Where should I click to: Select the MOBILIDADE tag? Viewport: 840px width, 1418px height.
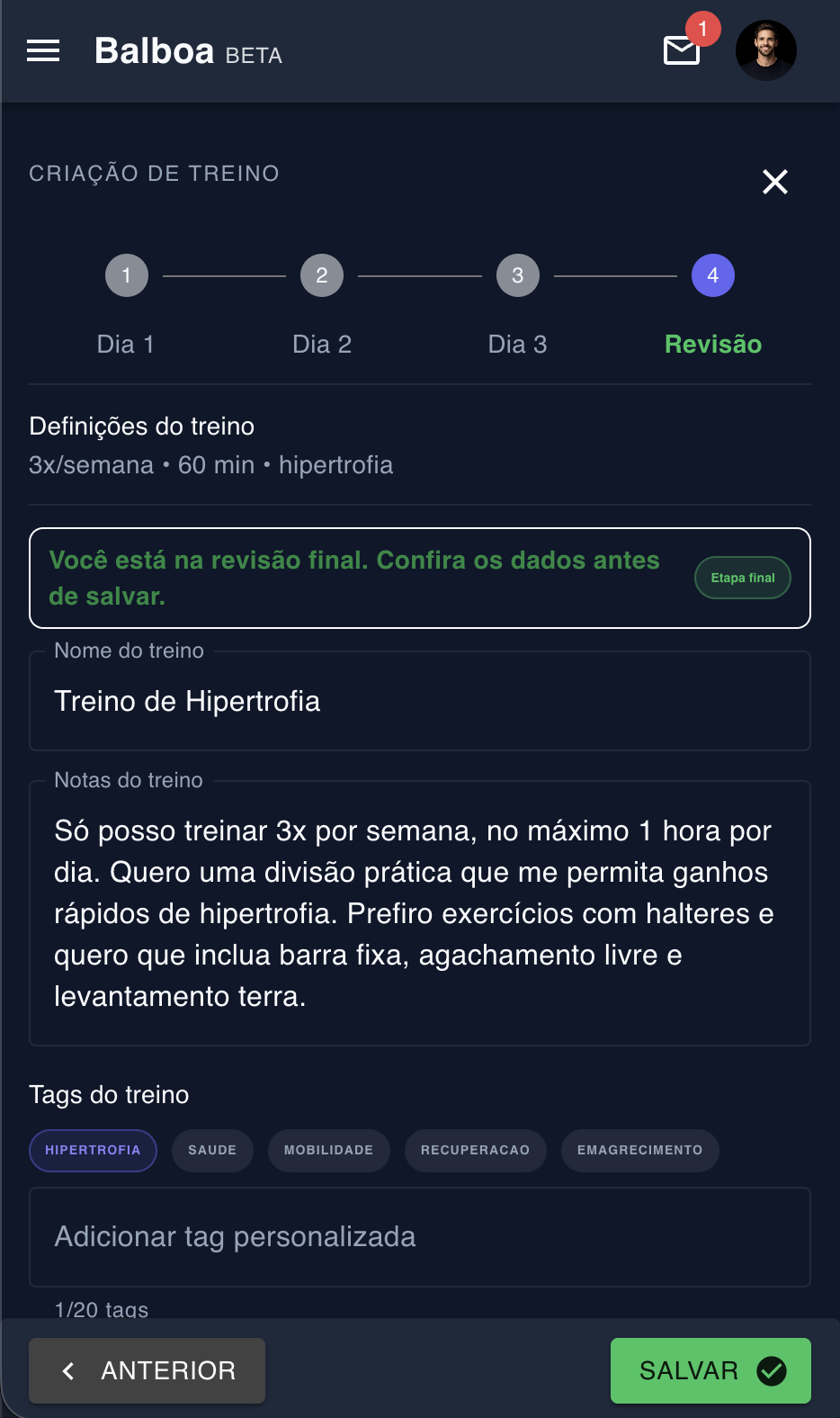coord(328,1150)
